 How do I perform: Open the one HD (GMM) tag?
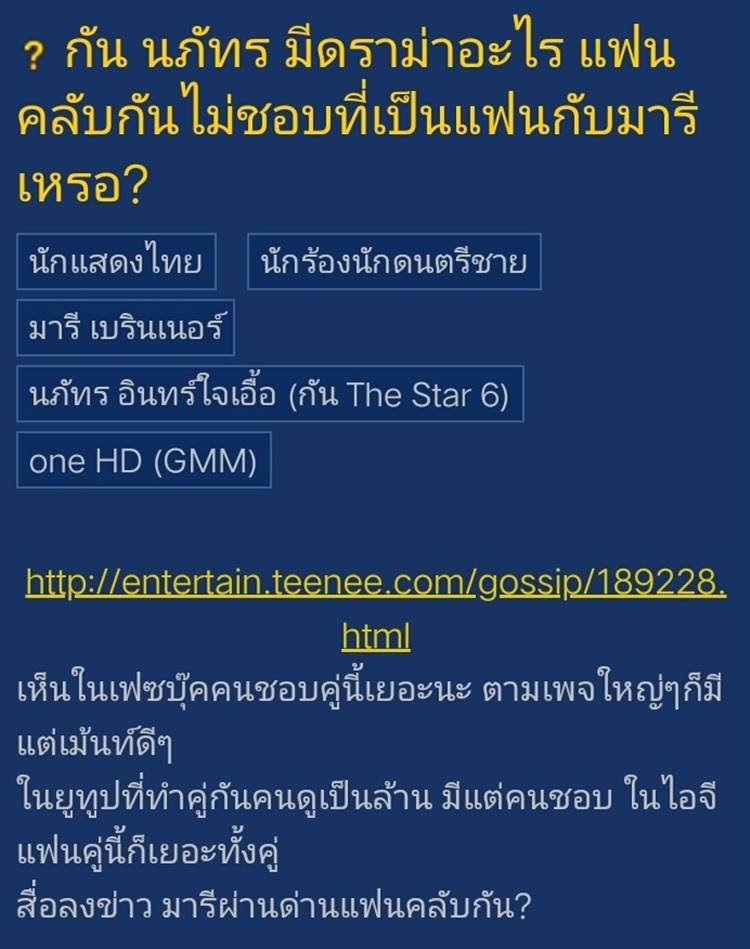[x=143, y=460]
